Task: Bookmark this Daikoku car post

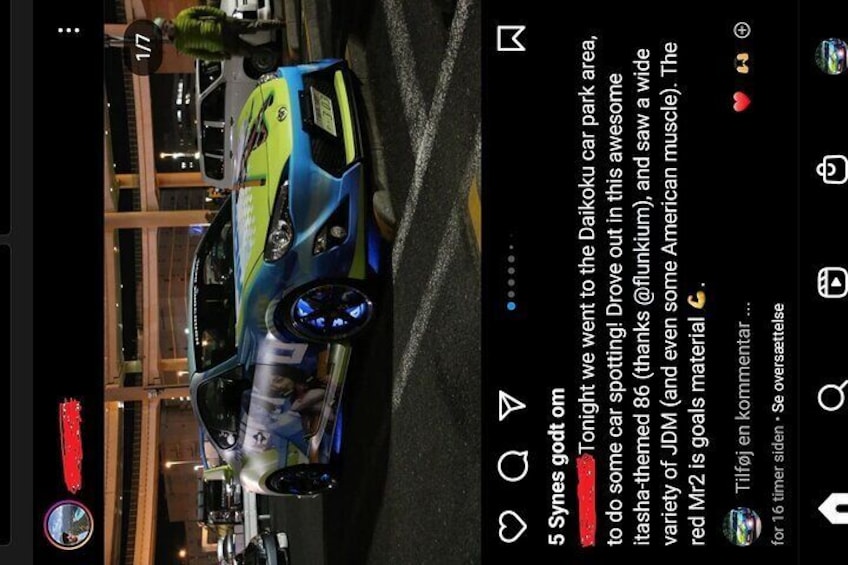Action: coord(511,38)
